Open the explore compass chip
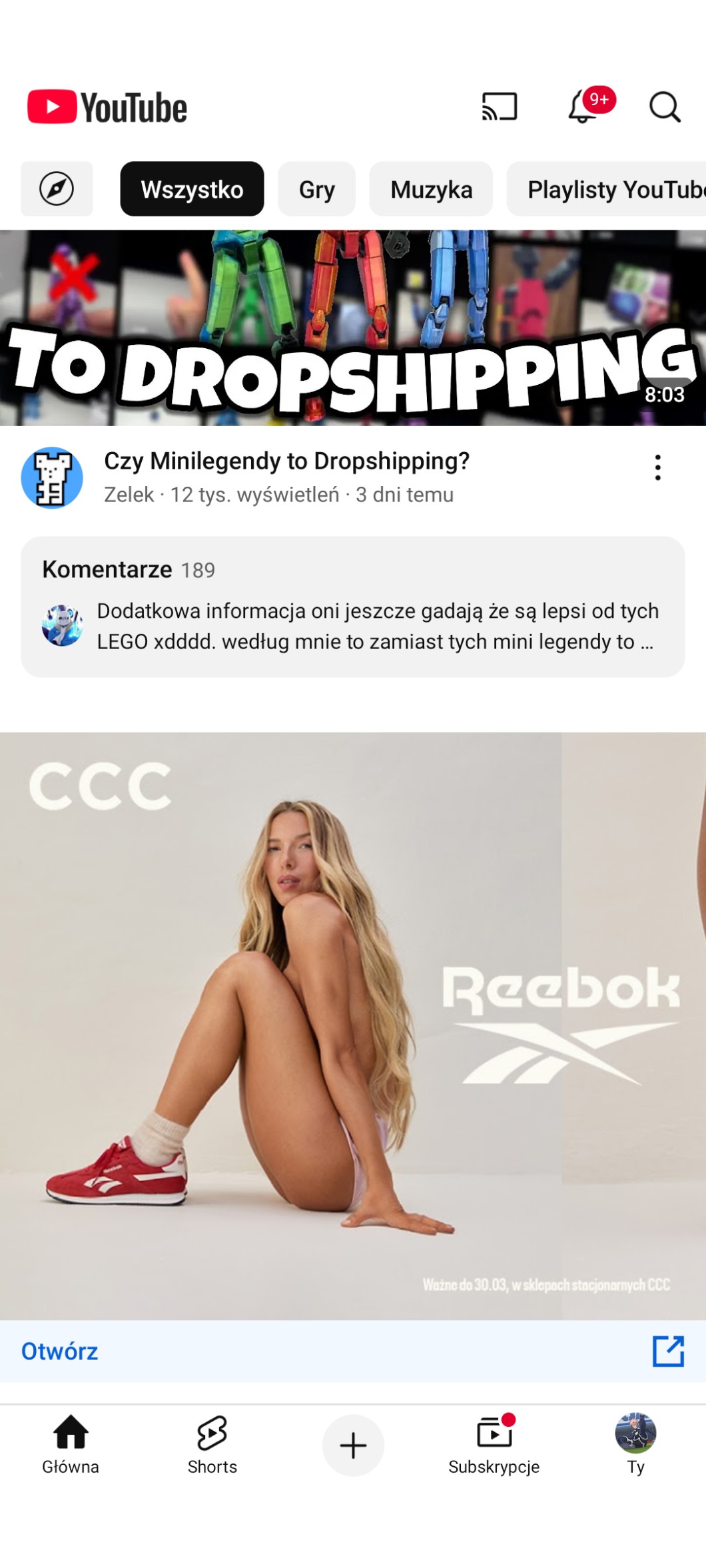This screenshot has width=706, height=1568. 57,189
